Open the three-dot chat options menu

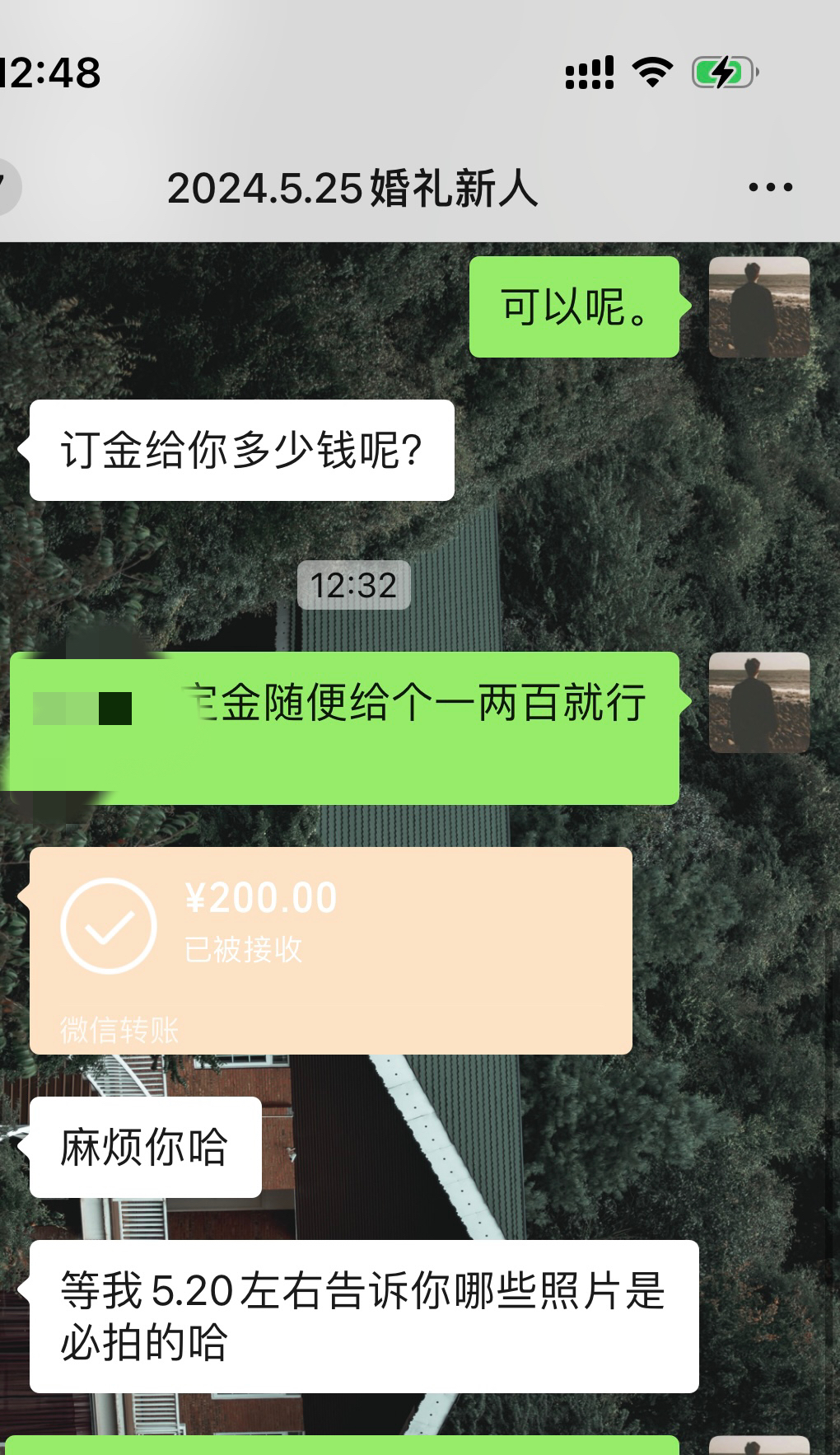click(770, 188)
